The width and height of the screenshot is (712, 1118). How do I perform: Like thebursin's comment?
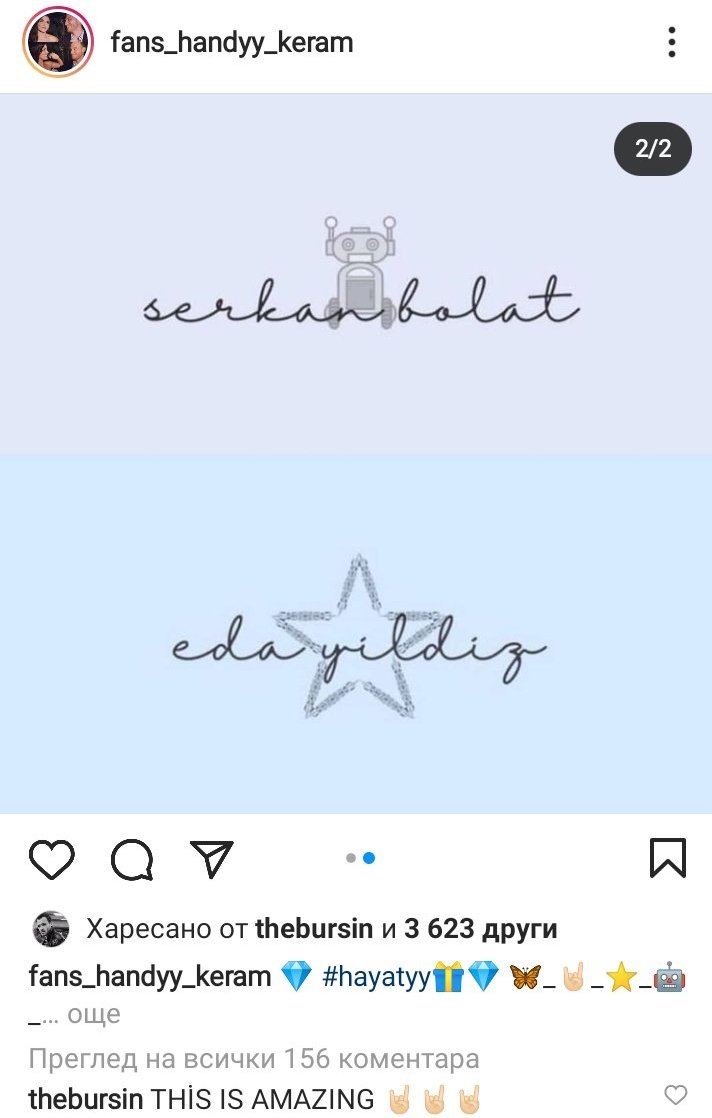pos(676,1094)
